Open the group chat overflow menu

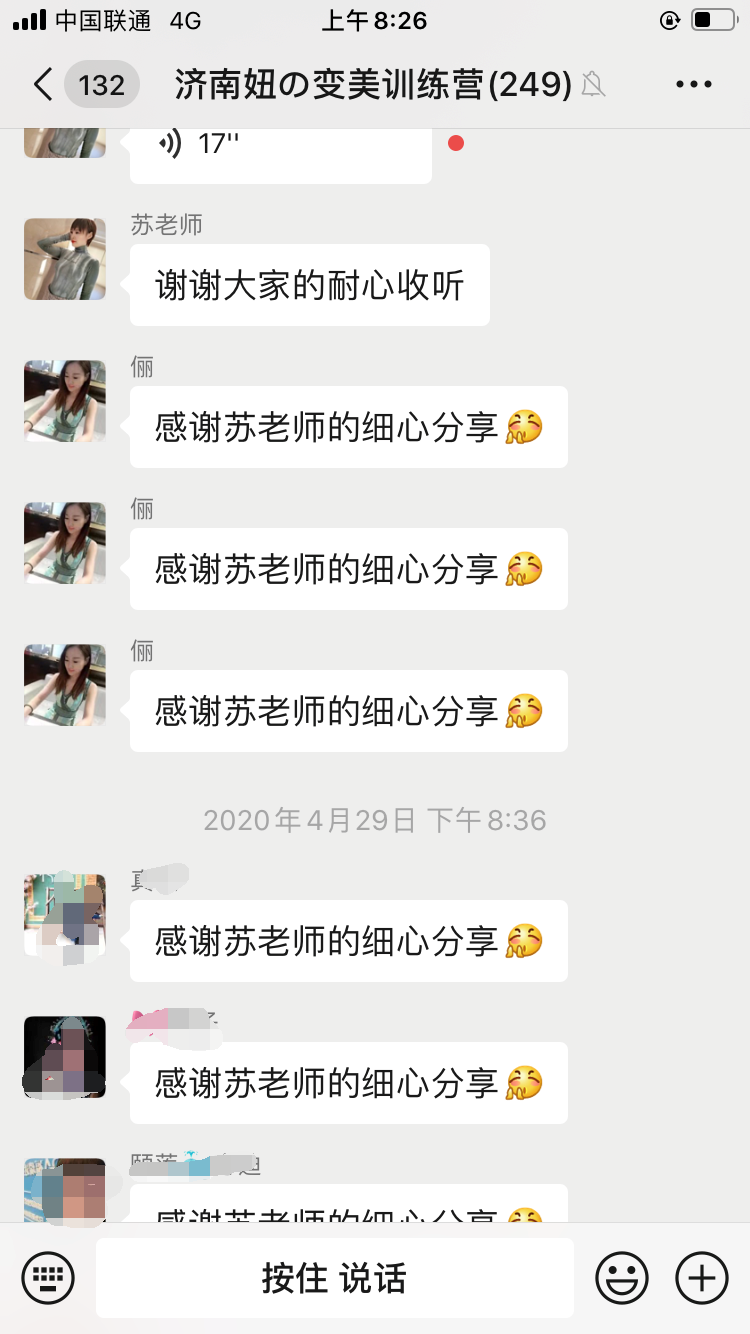pyautogui.click(x=693, y=85)
